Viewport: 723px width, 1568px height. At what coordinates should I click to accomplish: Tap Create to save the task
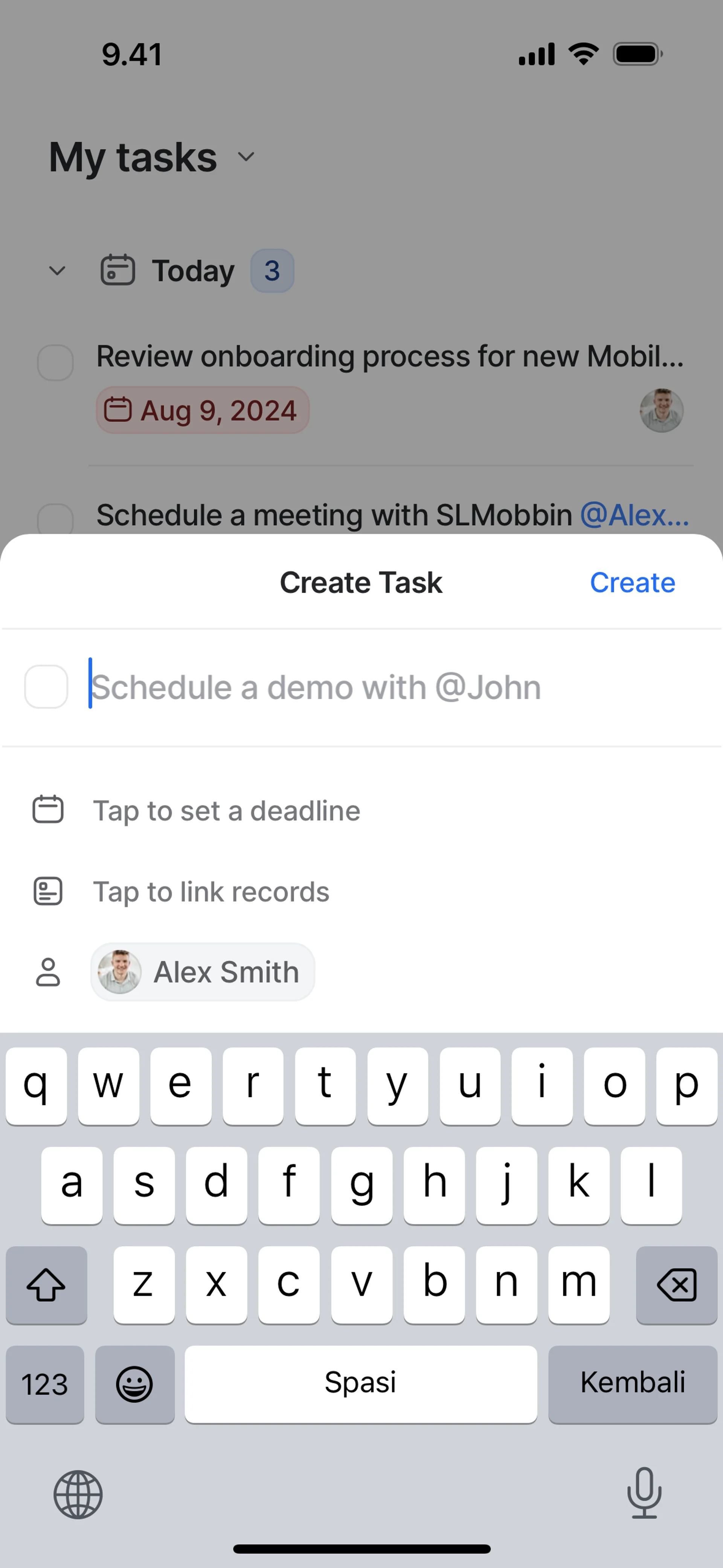[632, 582]
